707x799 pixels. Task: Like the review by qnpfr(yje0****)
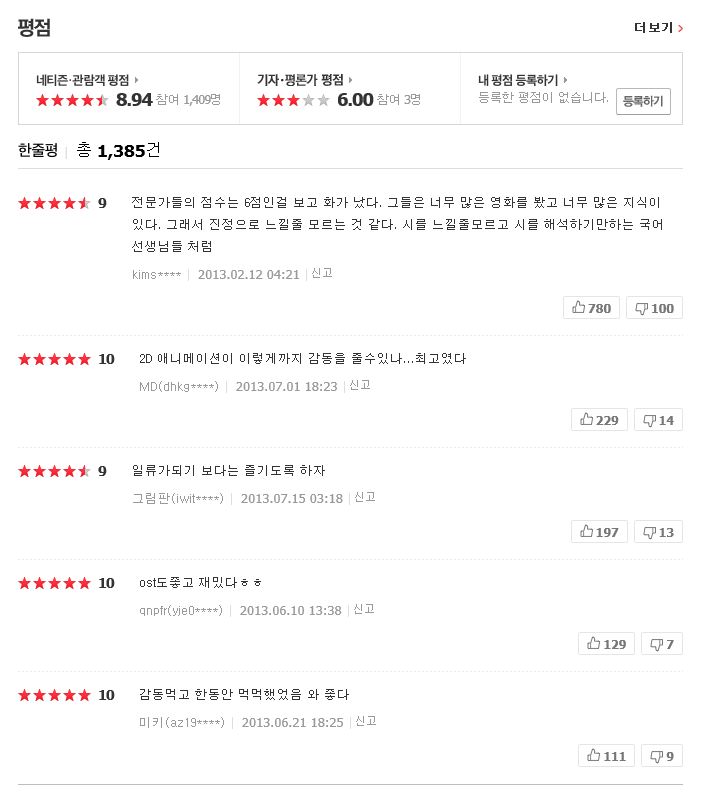(606, 644)
